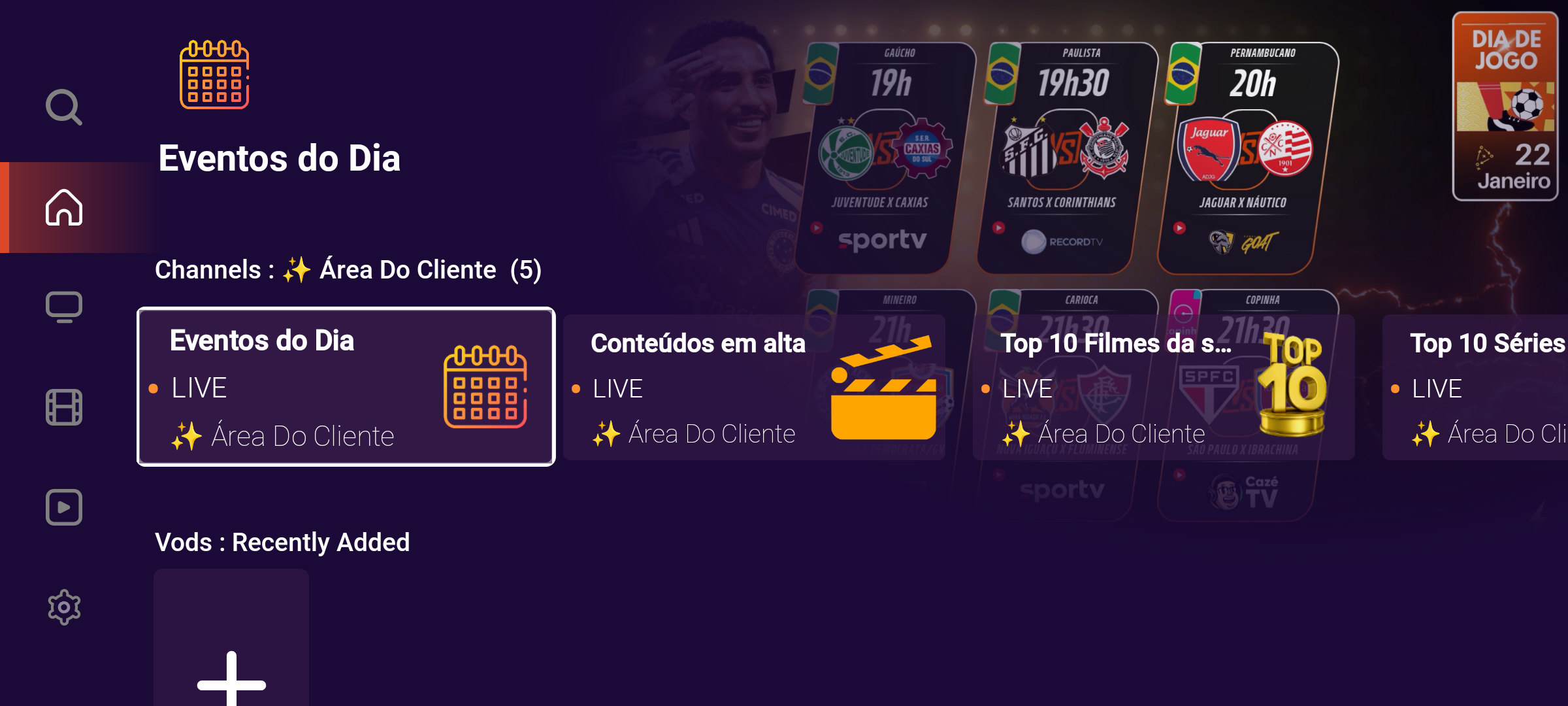Open the Top 10 Filmes channel card
This screenshot has height=706, width=1568.
(x=1163, y=387)
